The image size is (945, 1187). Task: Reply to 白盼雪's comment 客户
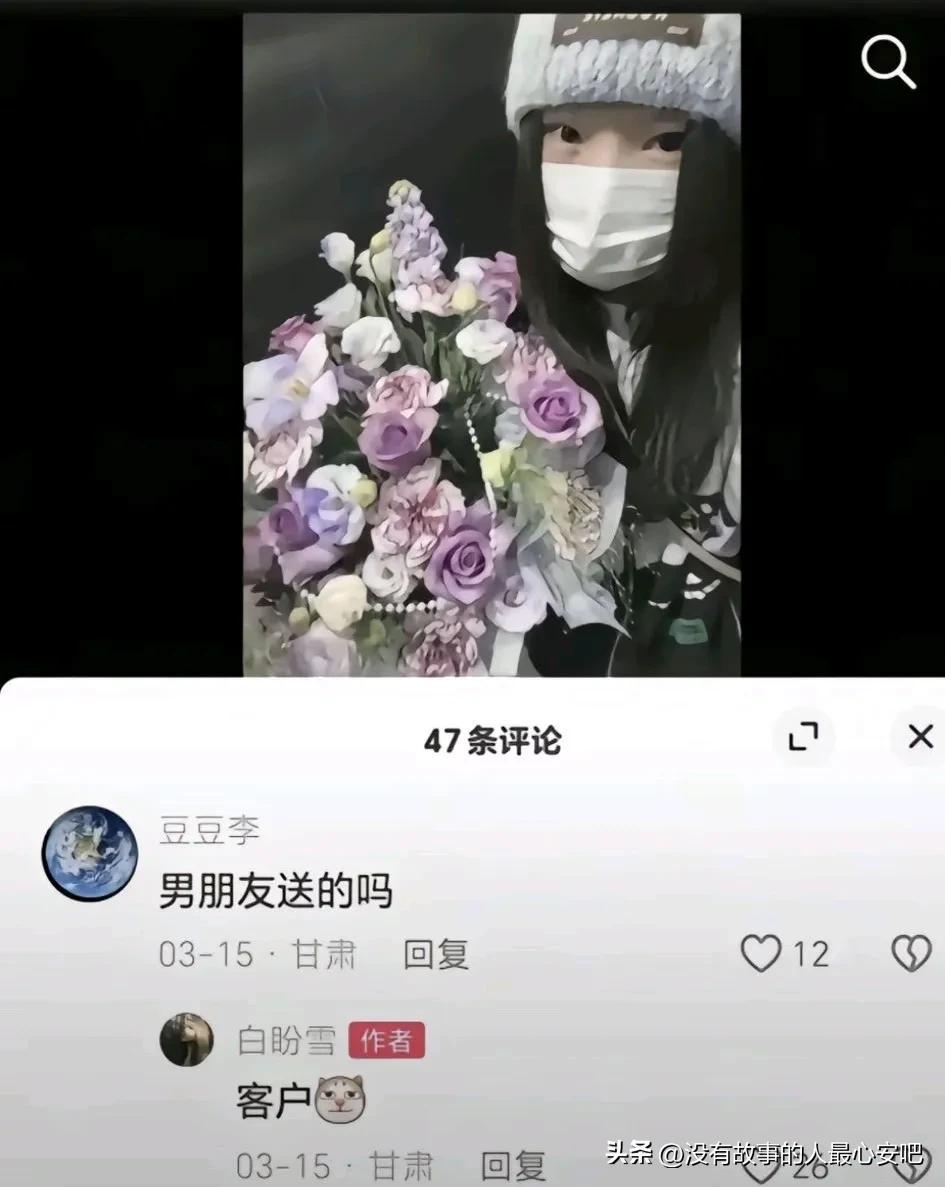(x=513, y=1166)
